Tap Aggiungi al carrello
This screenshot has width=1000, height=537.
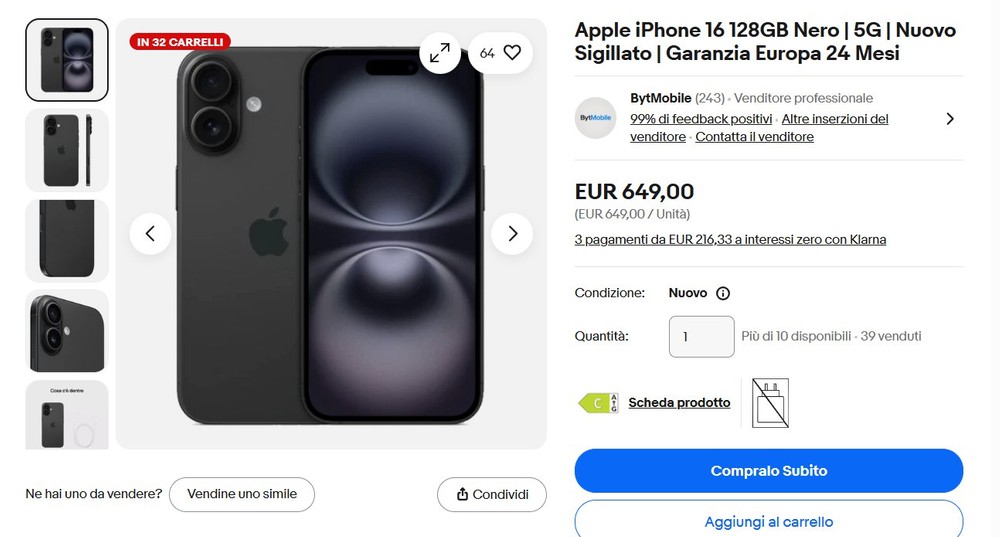coord(768,521)
